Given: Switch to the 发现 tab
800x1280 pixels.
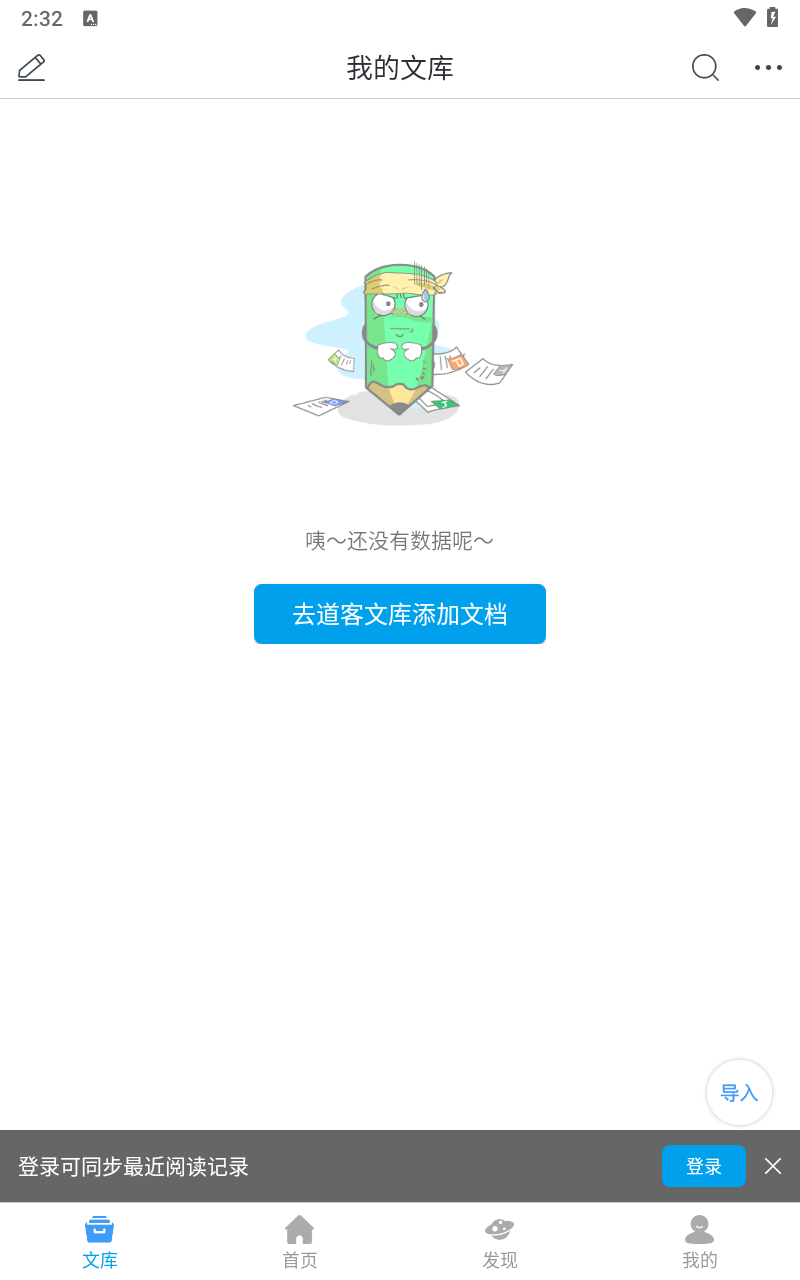Looking at the screenshot, I should click(x=499, y=1240).
